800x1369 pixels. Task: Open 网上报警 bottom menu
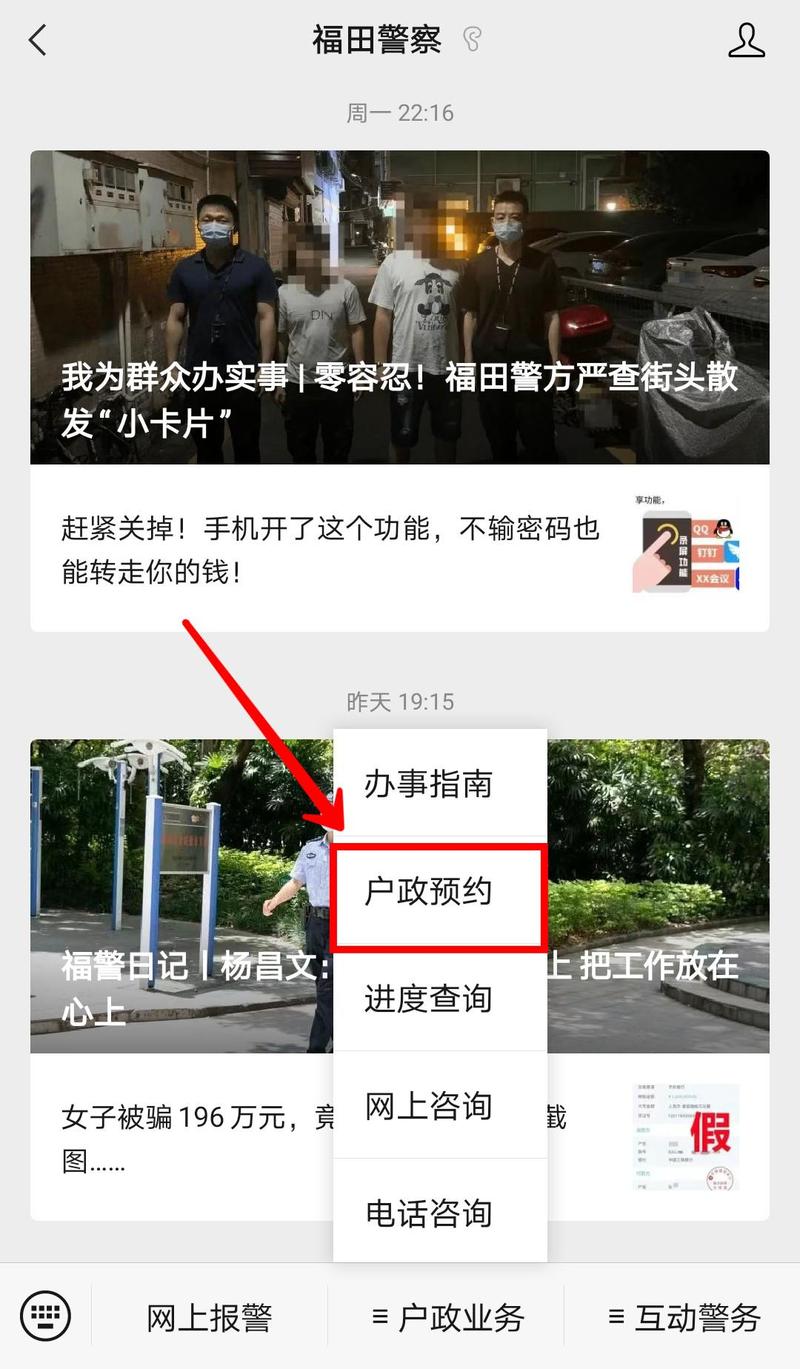(x=209, y=1317)
